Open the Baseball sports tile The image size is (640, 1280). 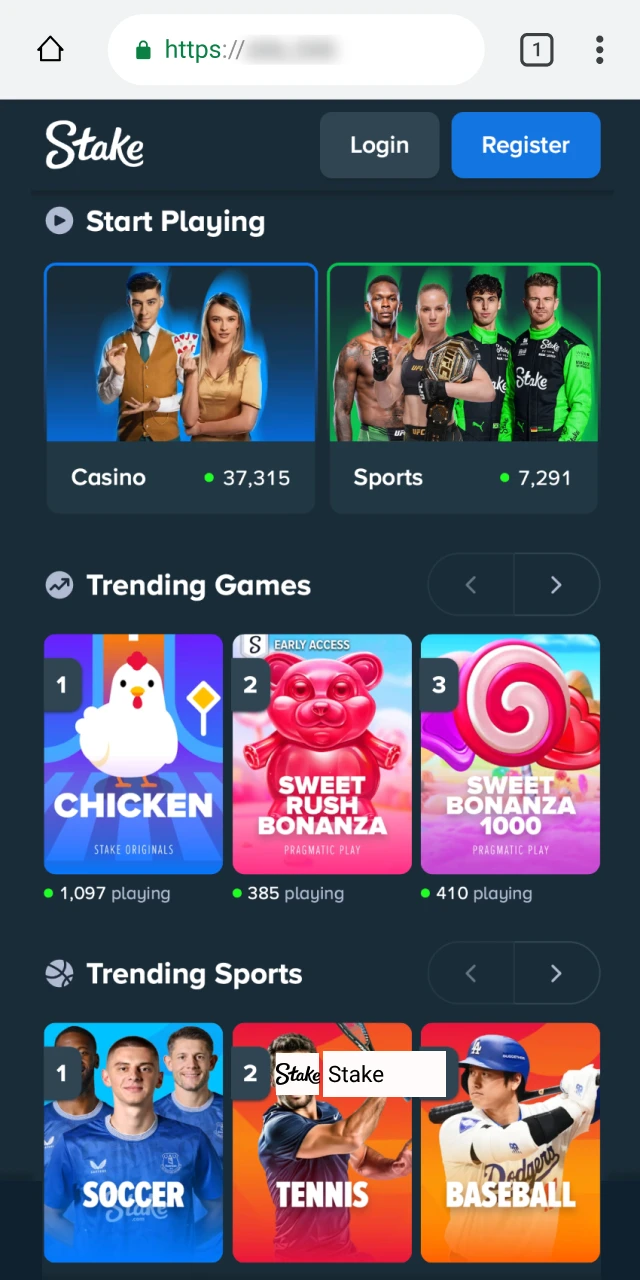[510, 1150]
